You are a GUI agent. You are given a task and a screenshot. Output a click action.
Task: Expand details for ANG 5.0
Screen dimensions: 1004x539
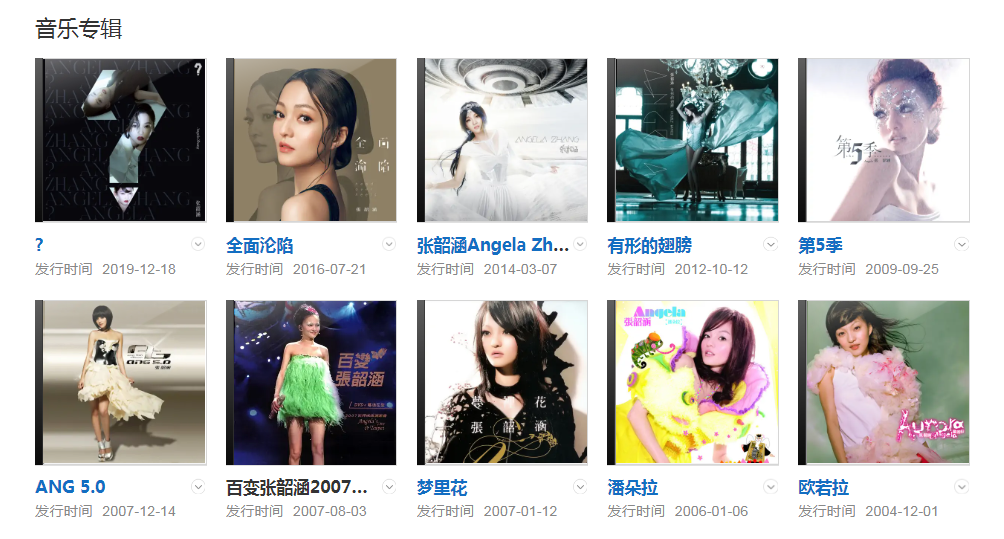pos(198,486)
